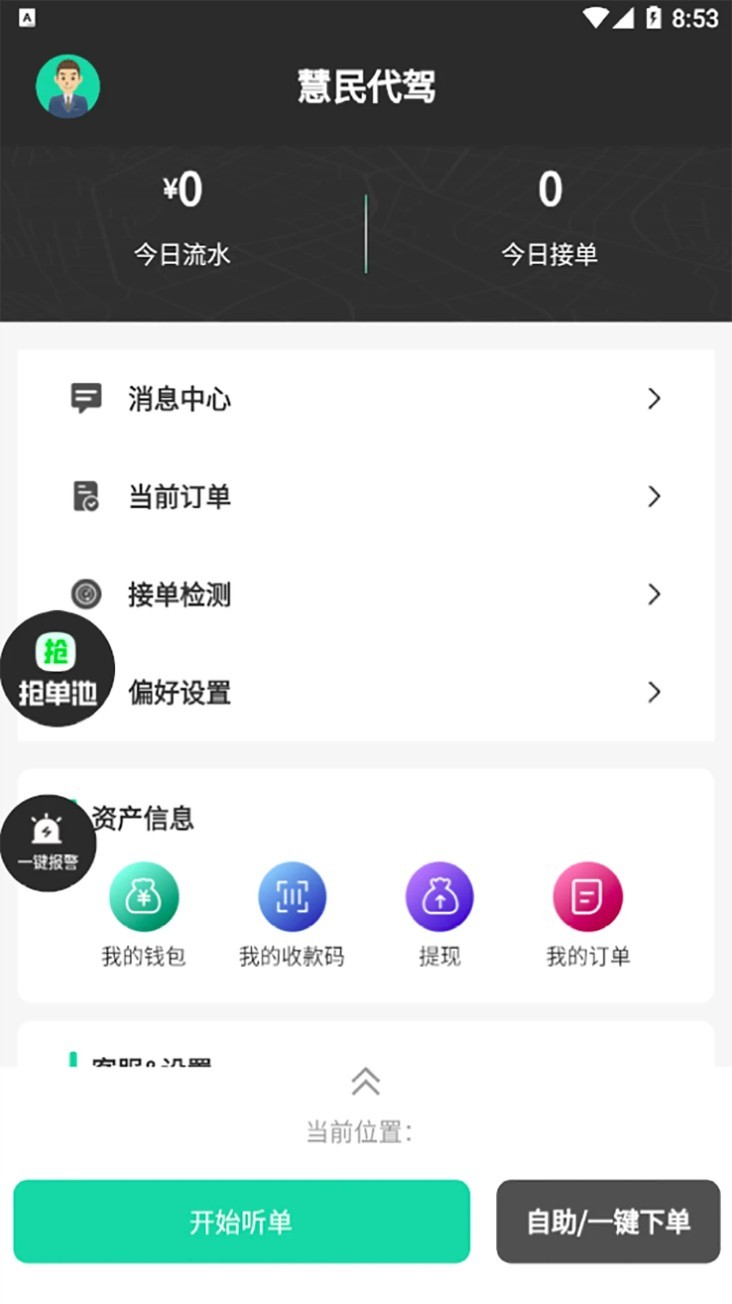The height and width of the screenshot is (1304, 732).
Task: Click the 我的收款码 QR payment icon
Action: pos(291,896)
